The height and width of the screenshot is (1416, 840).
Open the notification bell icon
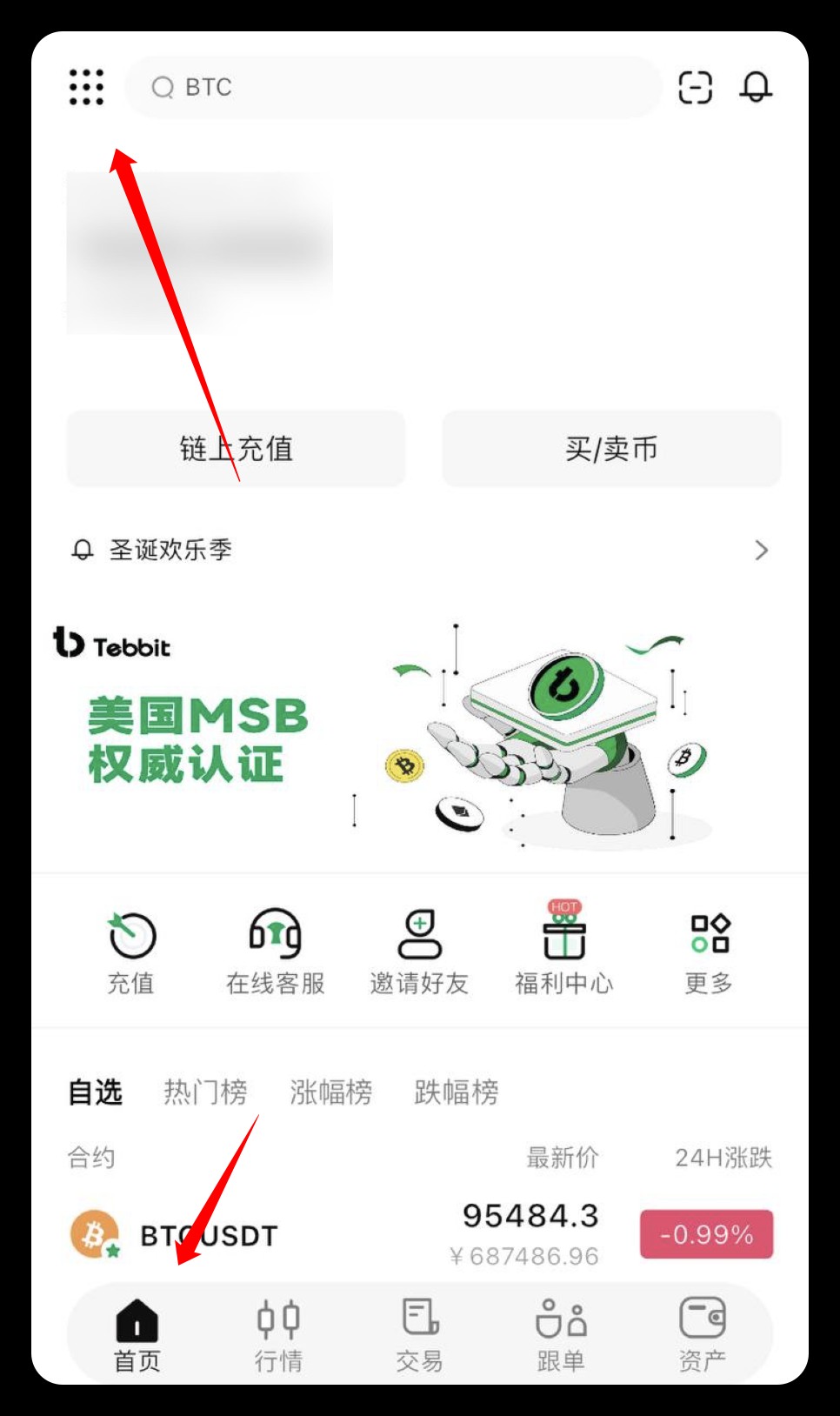point(756,87)
